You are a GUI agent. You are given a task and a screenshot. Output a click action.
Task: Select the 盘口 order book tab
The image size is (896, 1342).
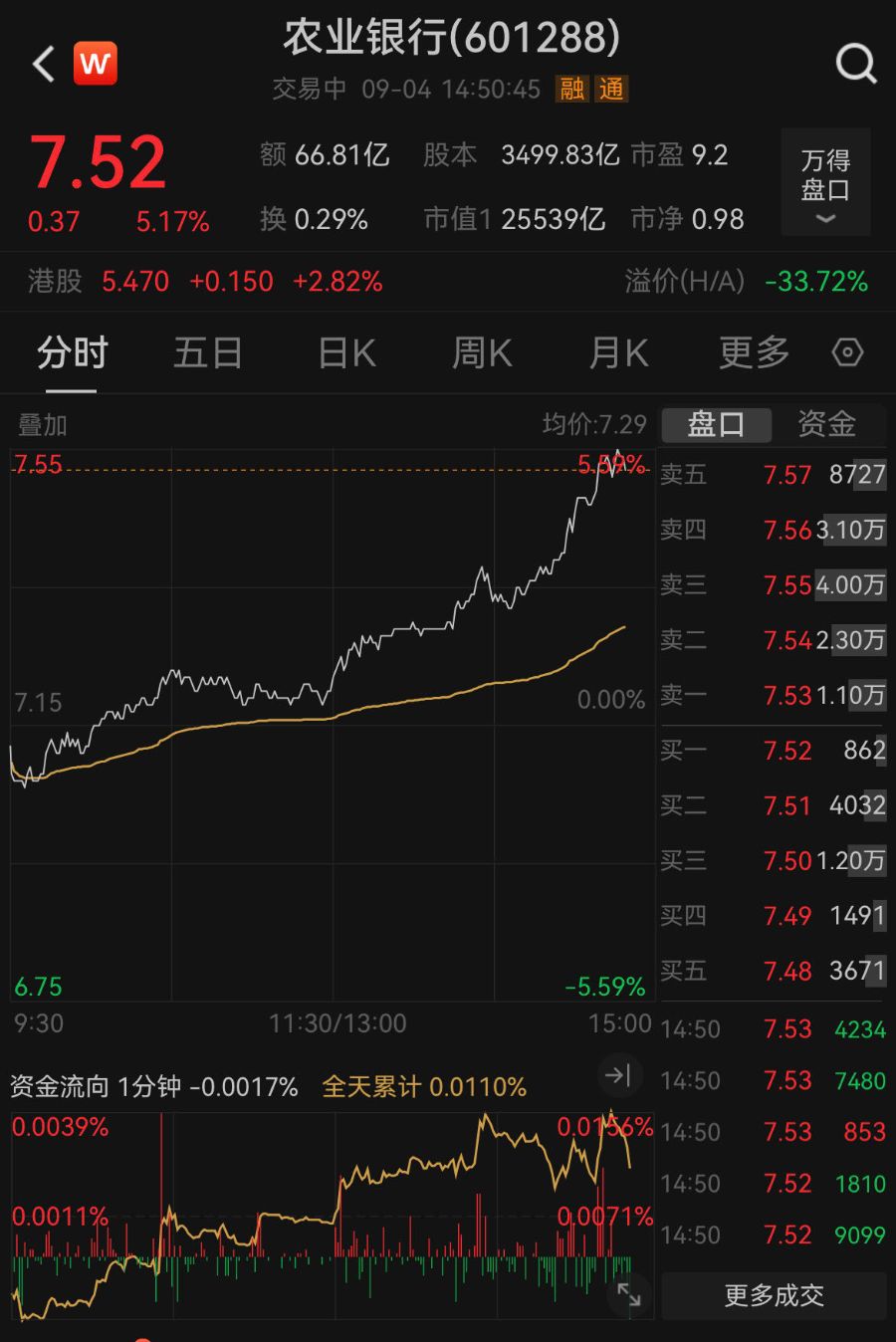(x=717, y=425)
